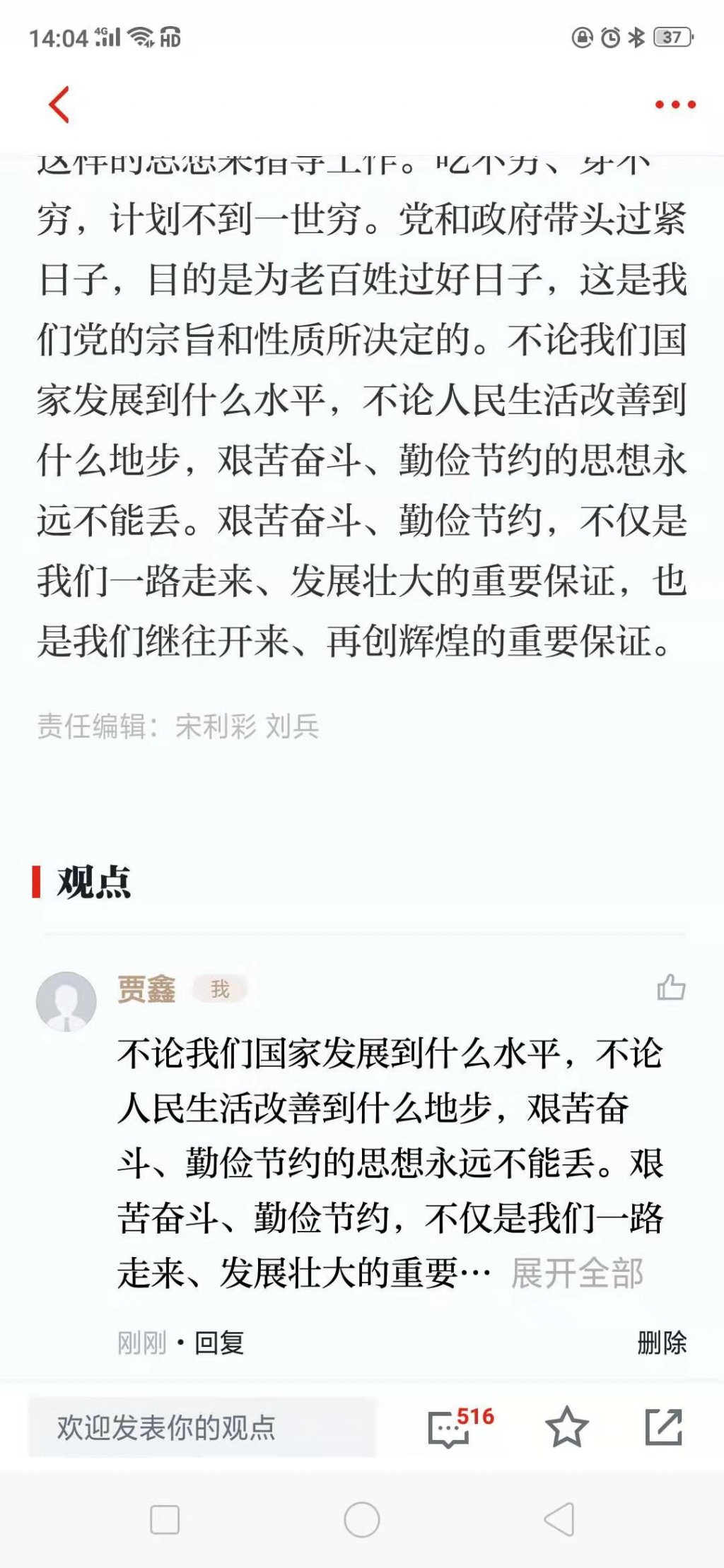724x1568 pixels.
Task: Open the three-dot overflow menu
Action: click(x=675, y=105)
